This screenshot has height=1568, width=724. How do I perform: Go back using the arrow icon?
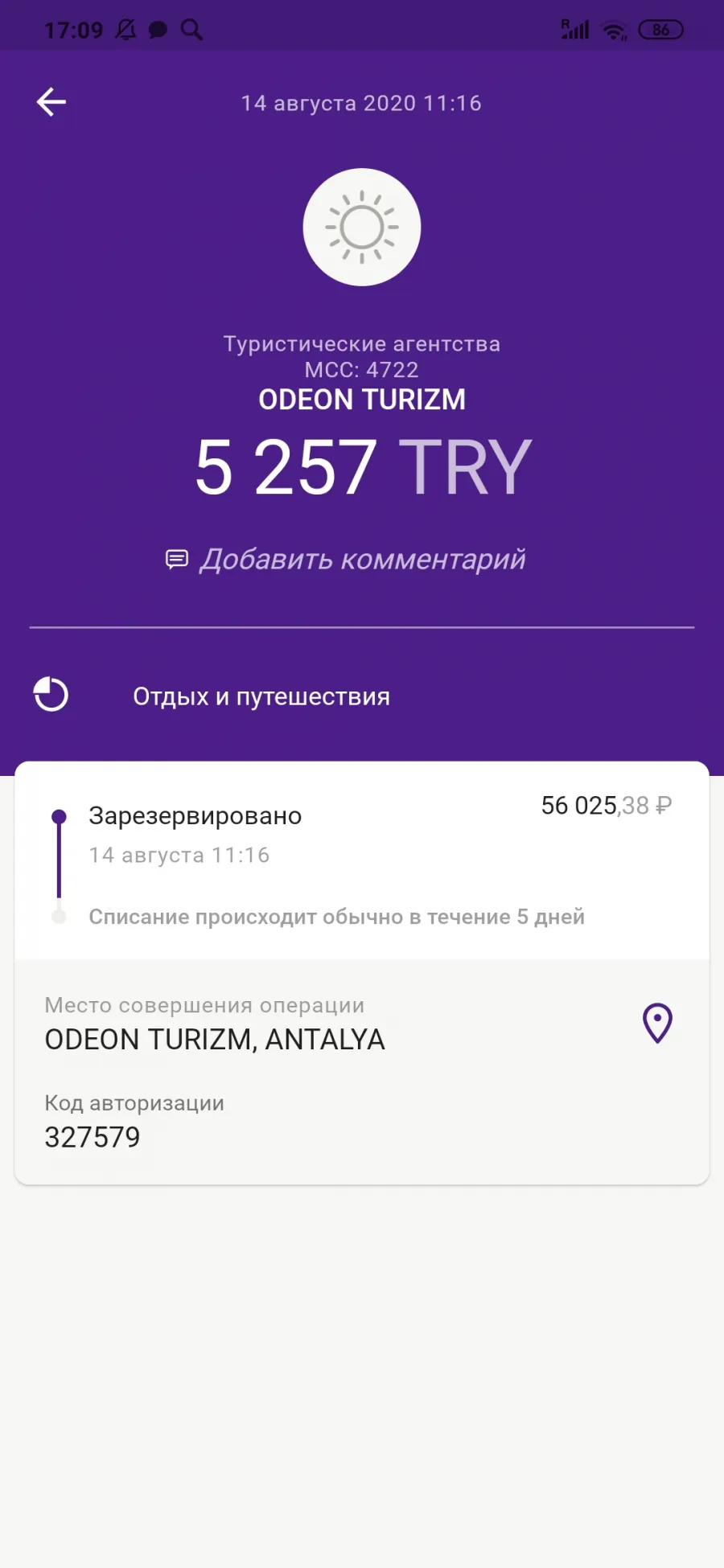[x=51, y=102]
